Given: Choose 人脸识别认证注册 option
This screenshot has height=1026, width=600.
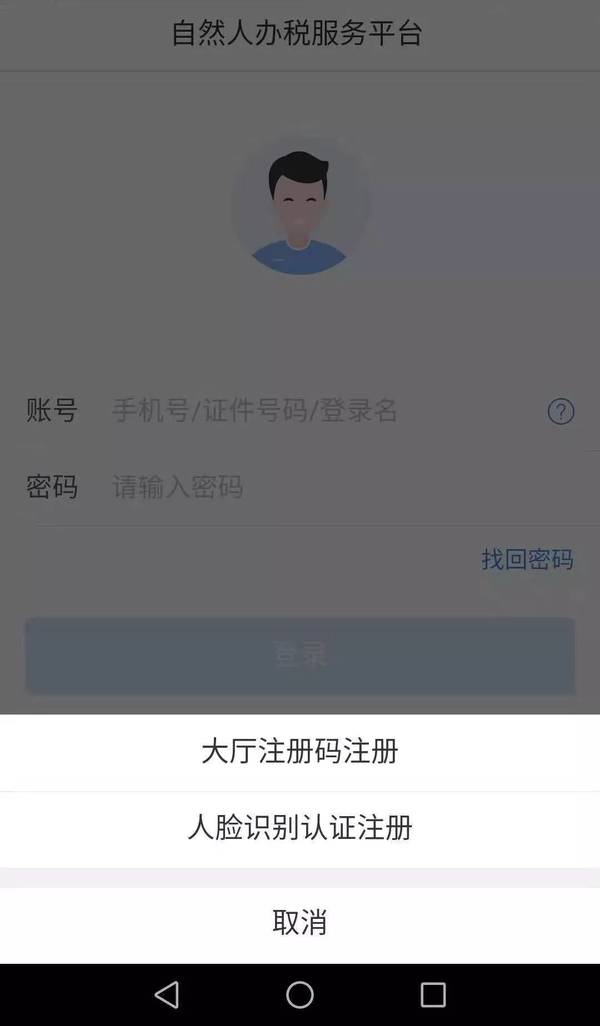Looking at the screenshot, I should (x=300, y=829).
